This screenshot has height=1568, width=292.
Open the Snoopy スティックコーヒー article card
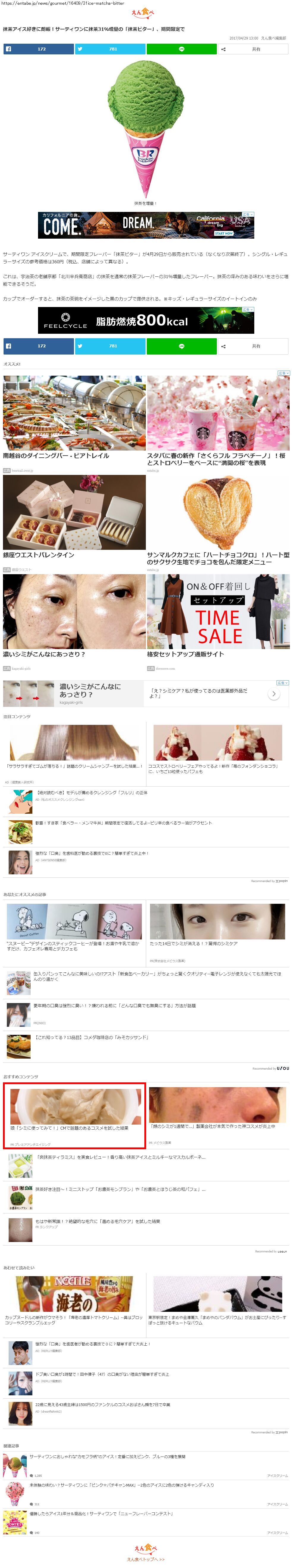74,928
